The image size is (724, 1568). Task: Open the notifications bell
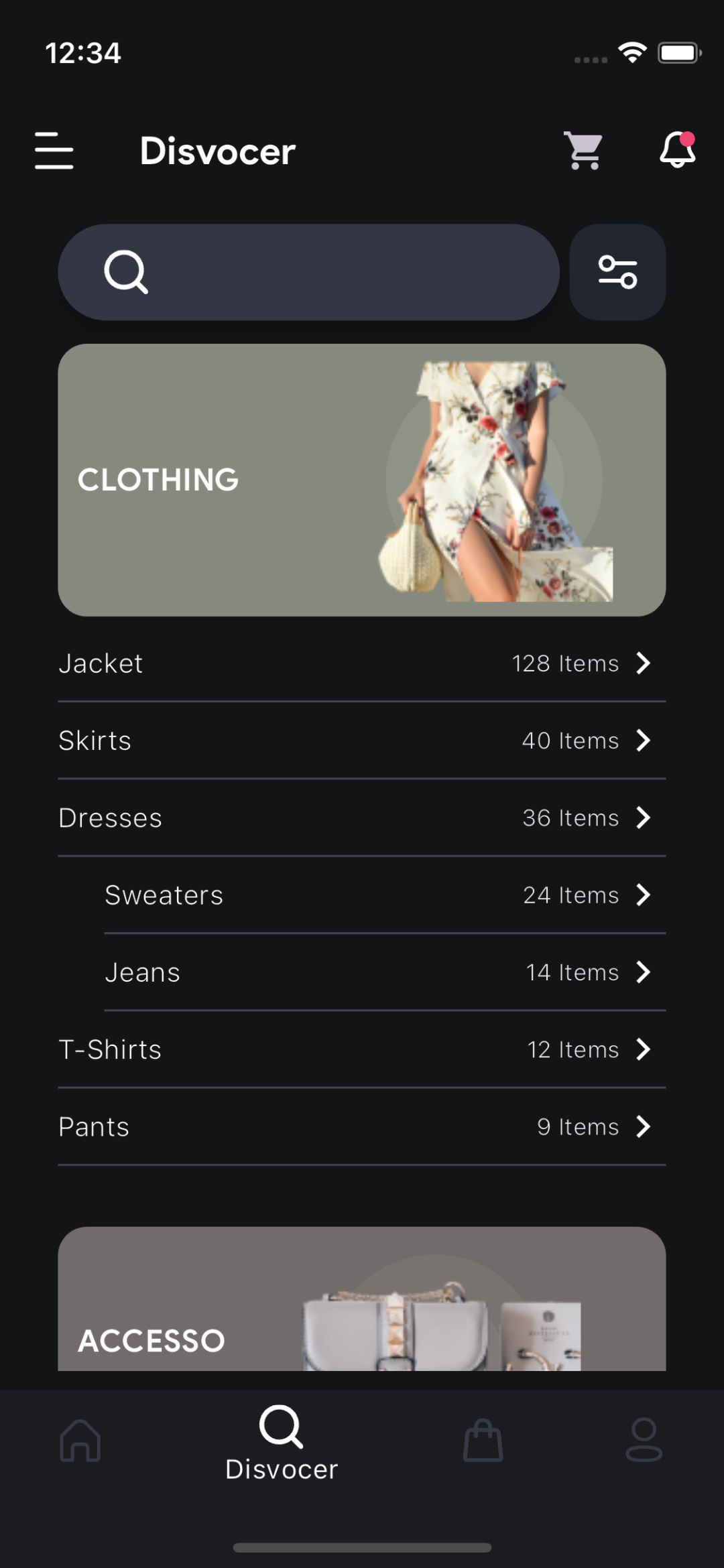[x=677, y=149]
